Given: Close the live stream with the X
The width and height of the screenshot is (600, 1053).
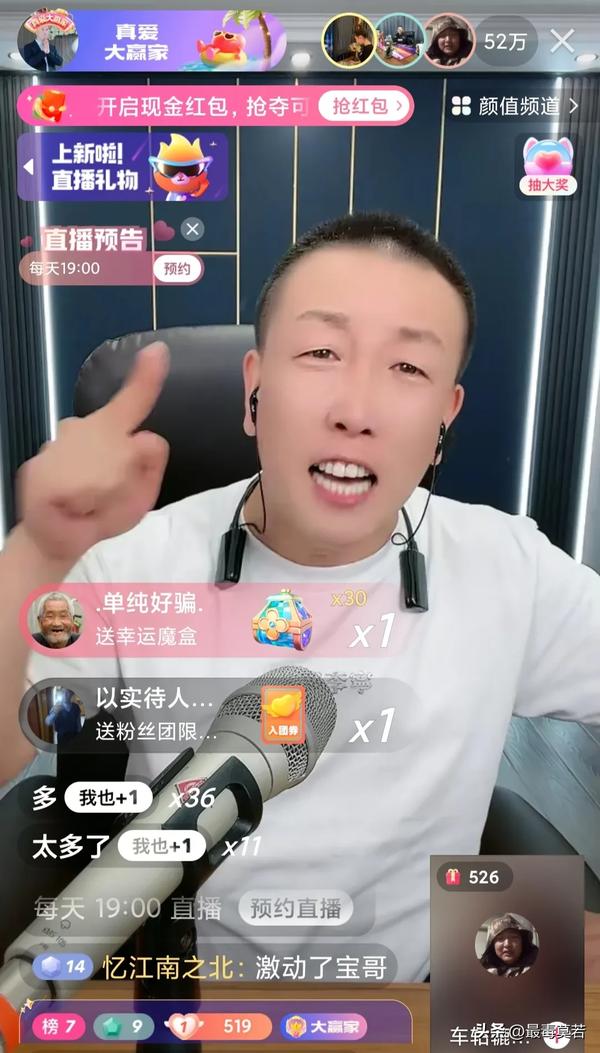Looking at the screenshot, I should 563,41.
